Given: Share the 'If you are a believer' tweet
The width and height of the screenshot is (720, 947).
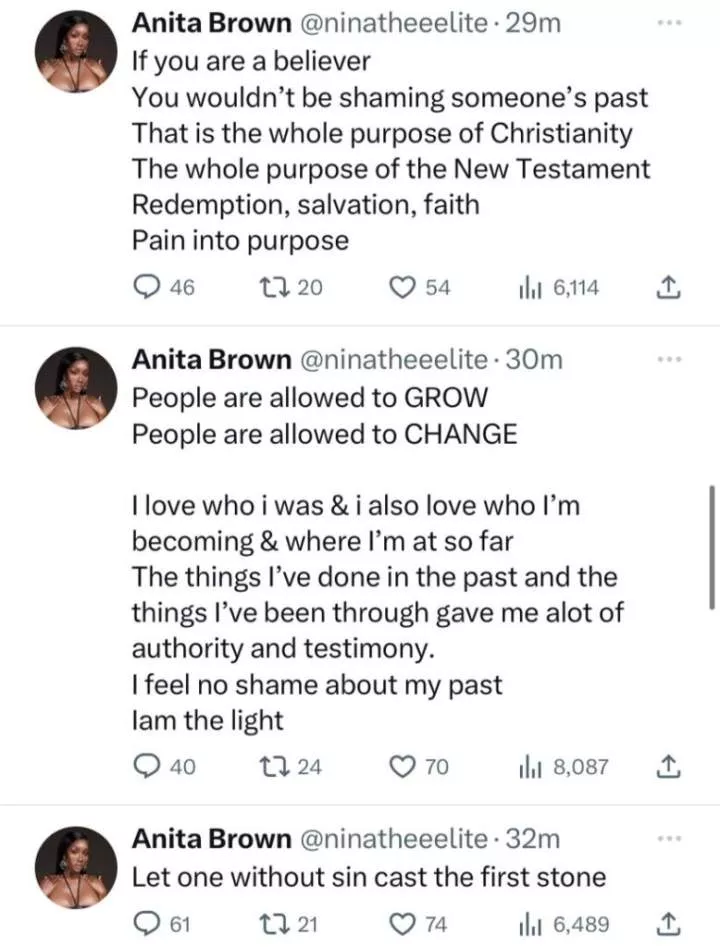Looking at the screenshot, I should (669, 288).
